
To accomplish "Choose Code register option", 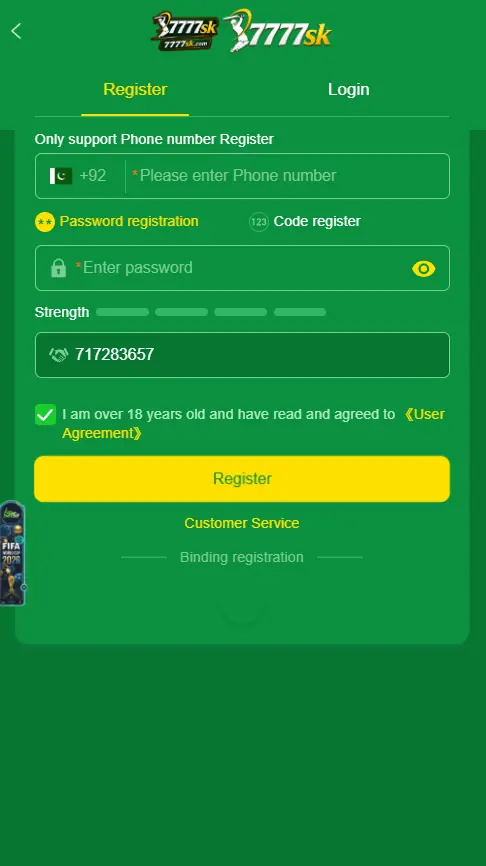I will [305, 221].
